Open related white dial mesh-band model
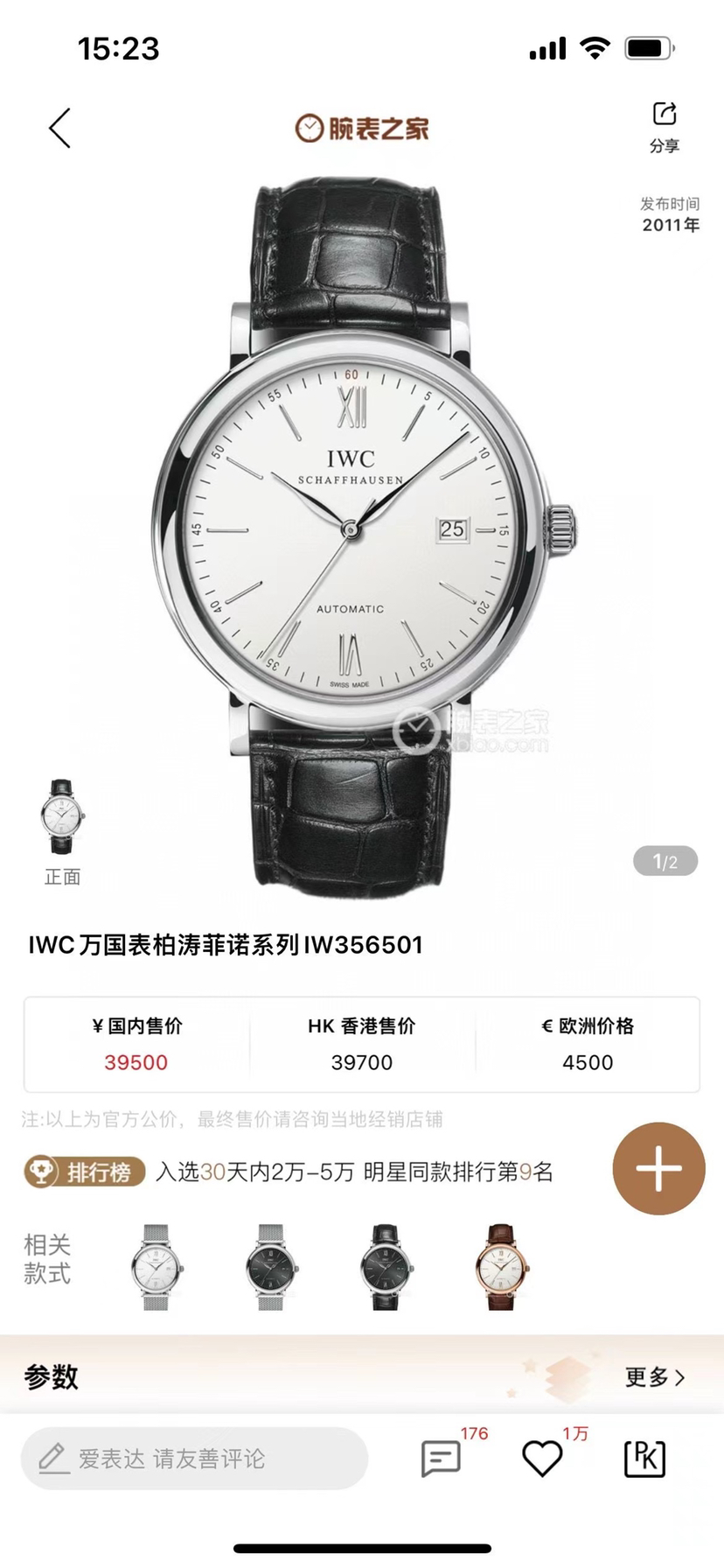The width and height of the screenshot is (724, 1568). [156, 1266]
